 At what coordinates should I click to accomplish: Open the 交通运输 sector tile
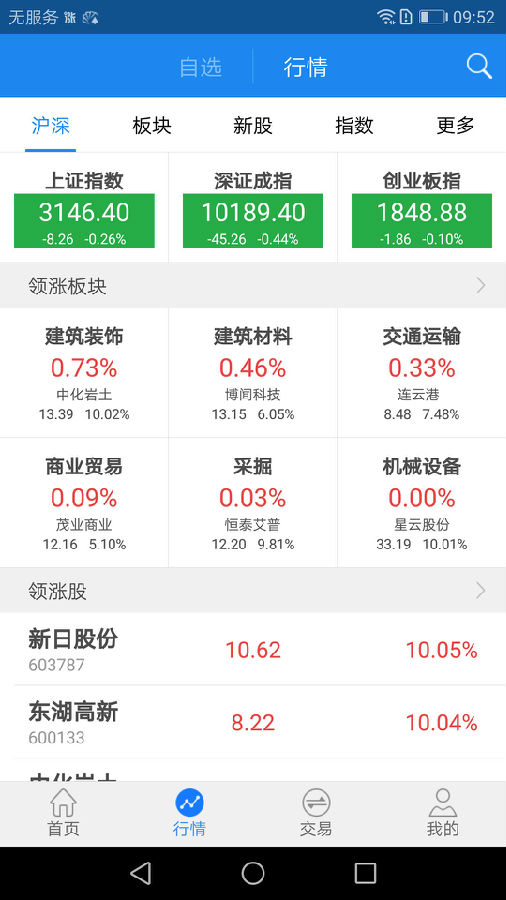(x=422, y=373)
